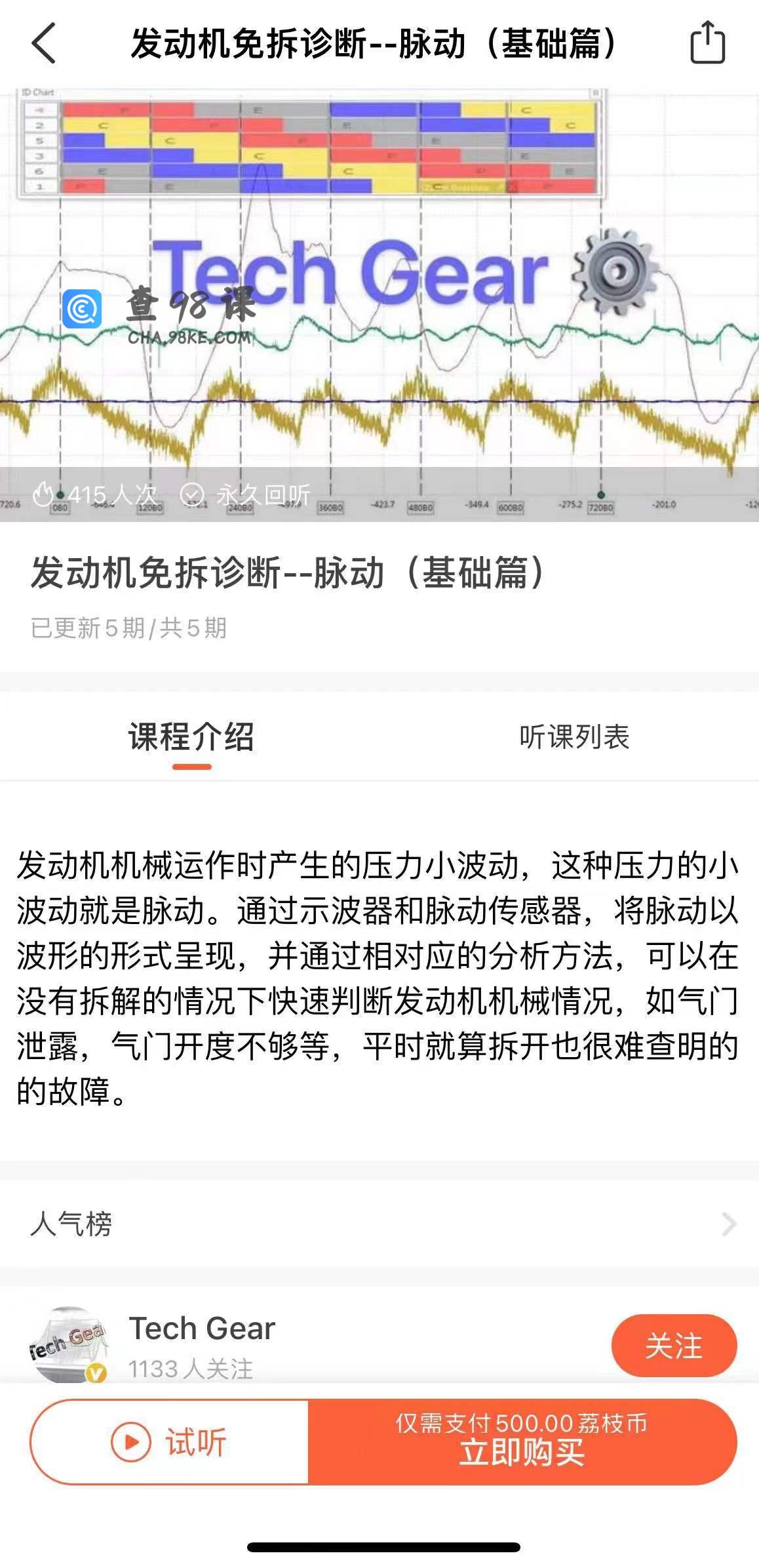The image size is (759, 1568).
Task: Share this course via the top-right icon
Action: tap(707, 43)
